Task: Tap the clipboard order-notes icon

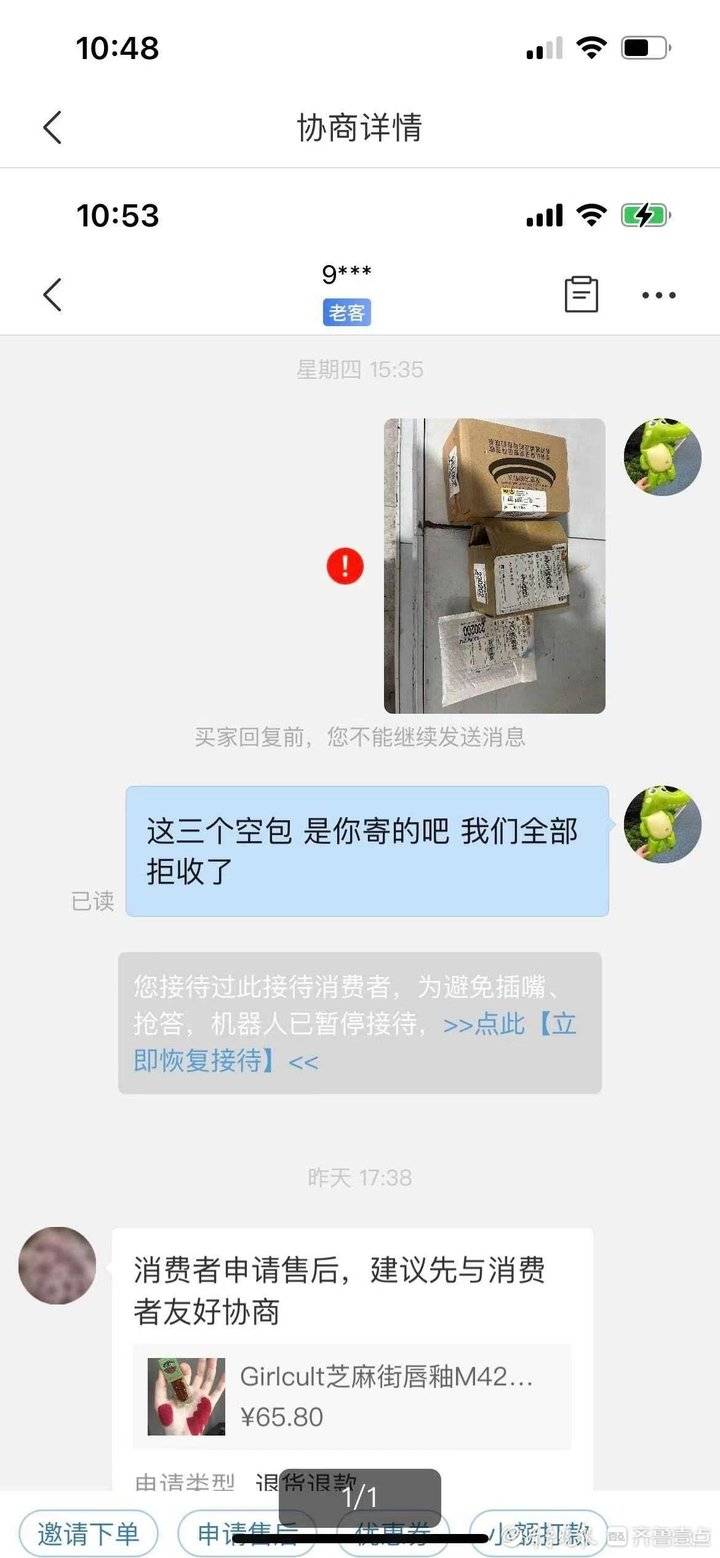Action: [581, 294]
